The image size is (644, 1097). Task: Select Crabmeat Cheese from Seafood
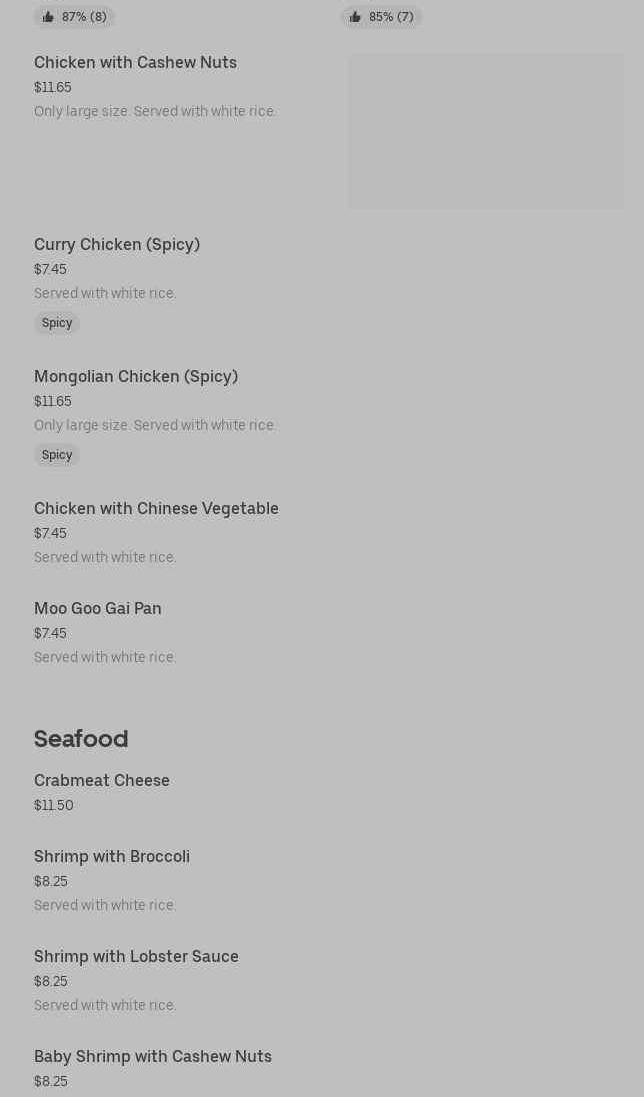coord(101,781)
